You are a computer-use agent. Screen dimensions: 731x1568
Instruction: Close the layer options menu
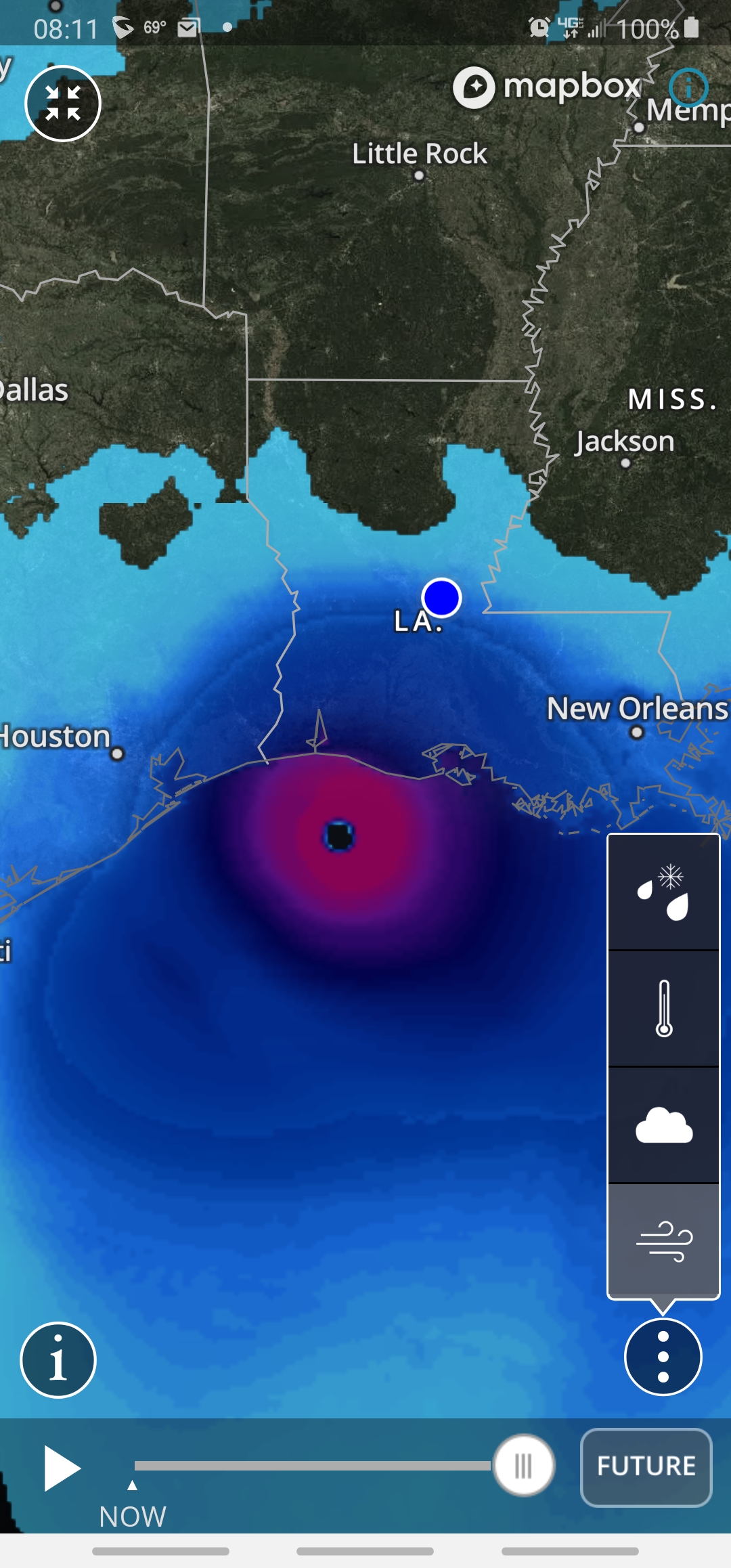pos(663,1357)
